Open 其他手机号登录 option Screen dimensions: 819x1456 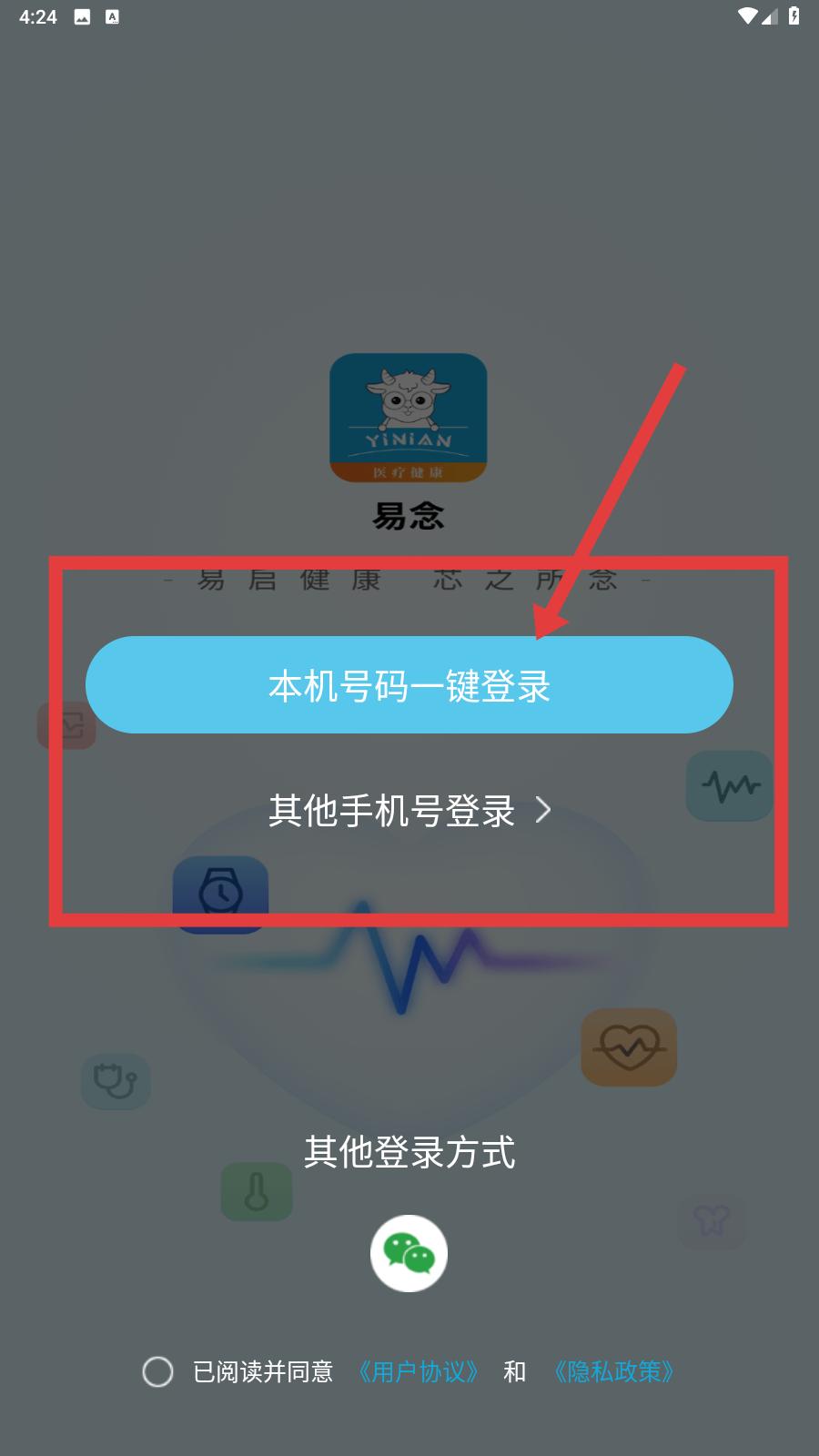[x=409, y=810]
